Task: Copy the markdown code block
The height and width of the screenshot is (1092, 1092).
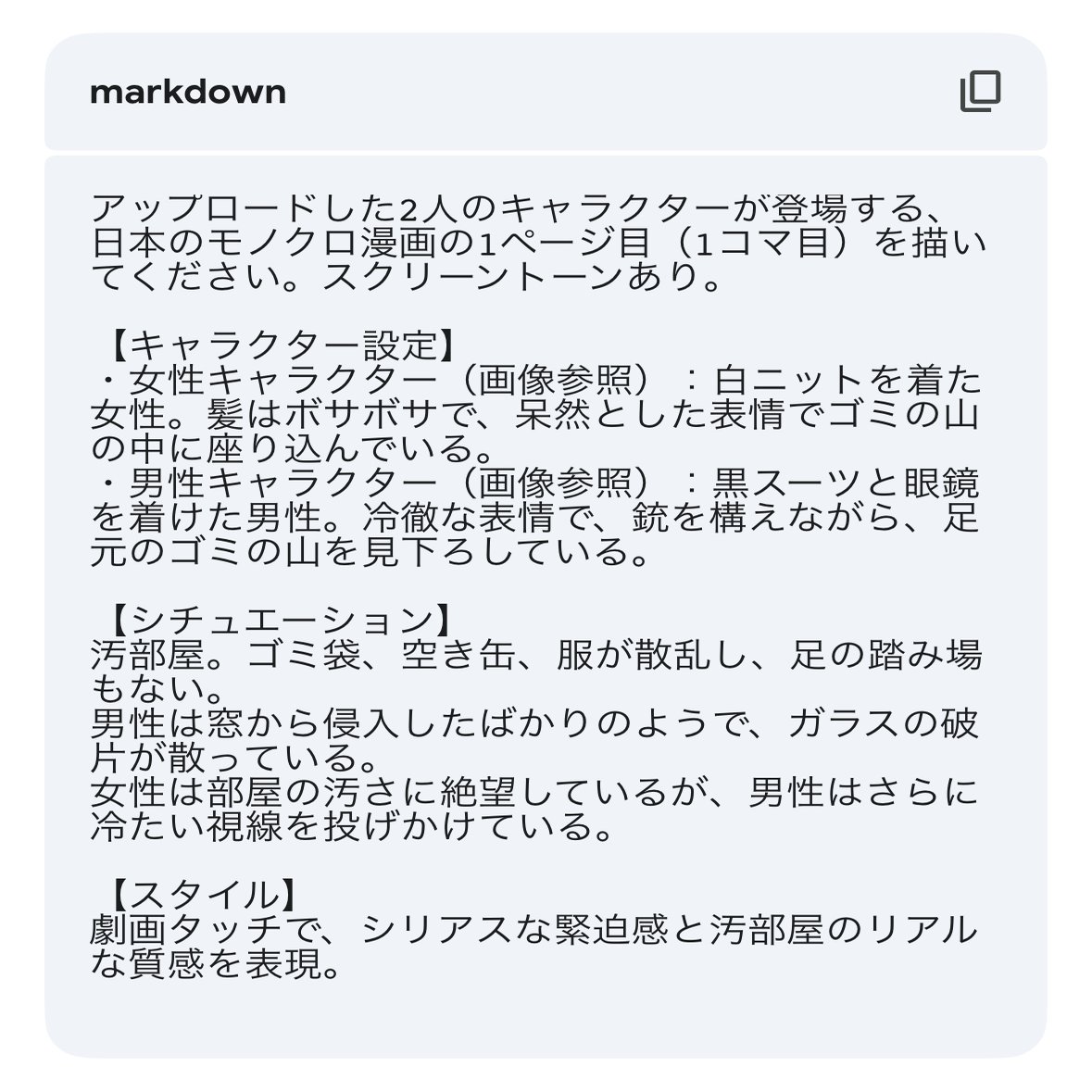Action: (980, 92)
